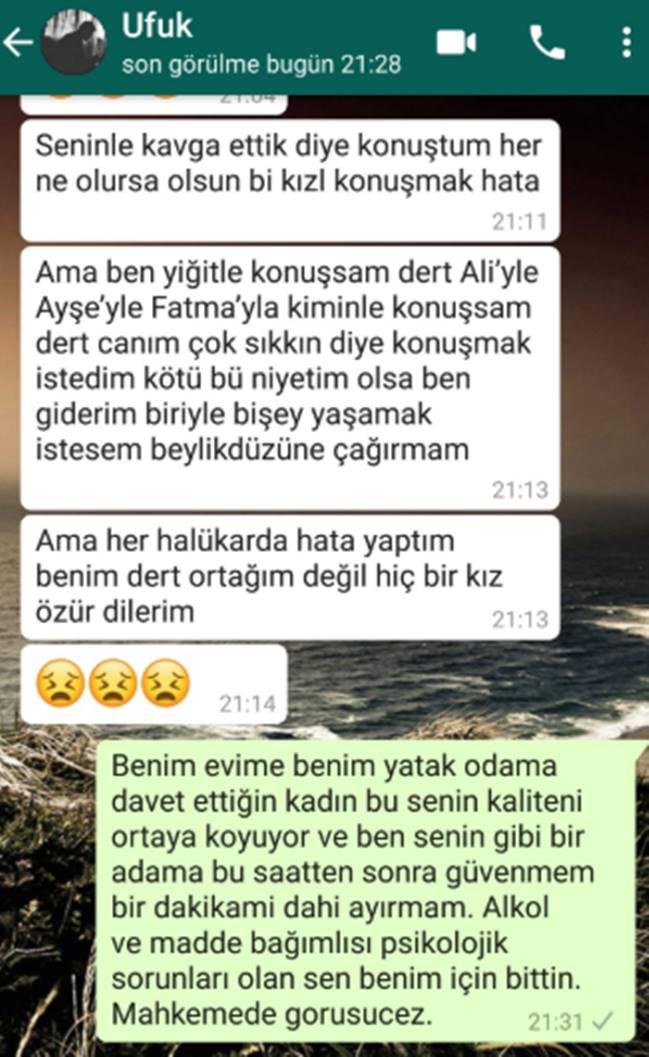
Task: Open Ufuk's profile picture
Action: (73, 43)
